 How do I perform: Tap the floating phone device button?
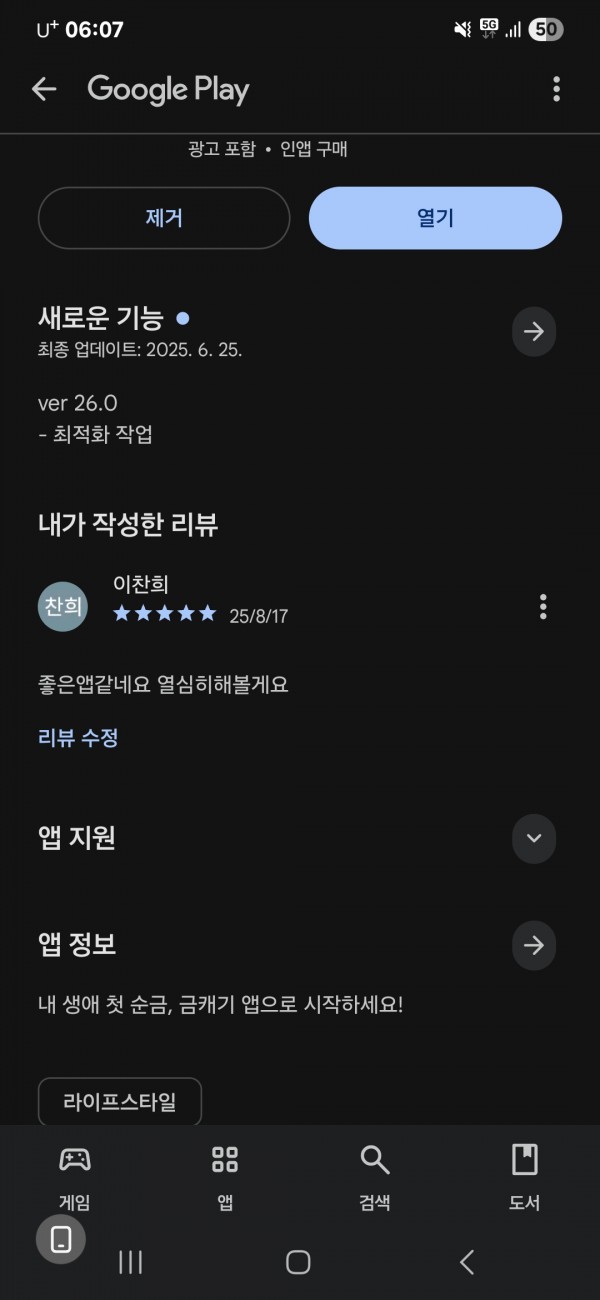(x=61, y=1240)
